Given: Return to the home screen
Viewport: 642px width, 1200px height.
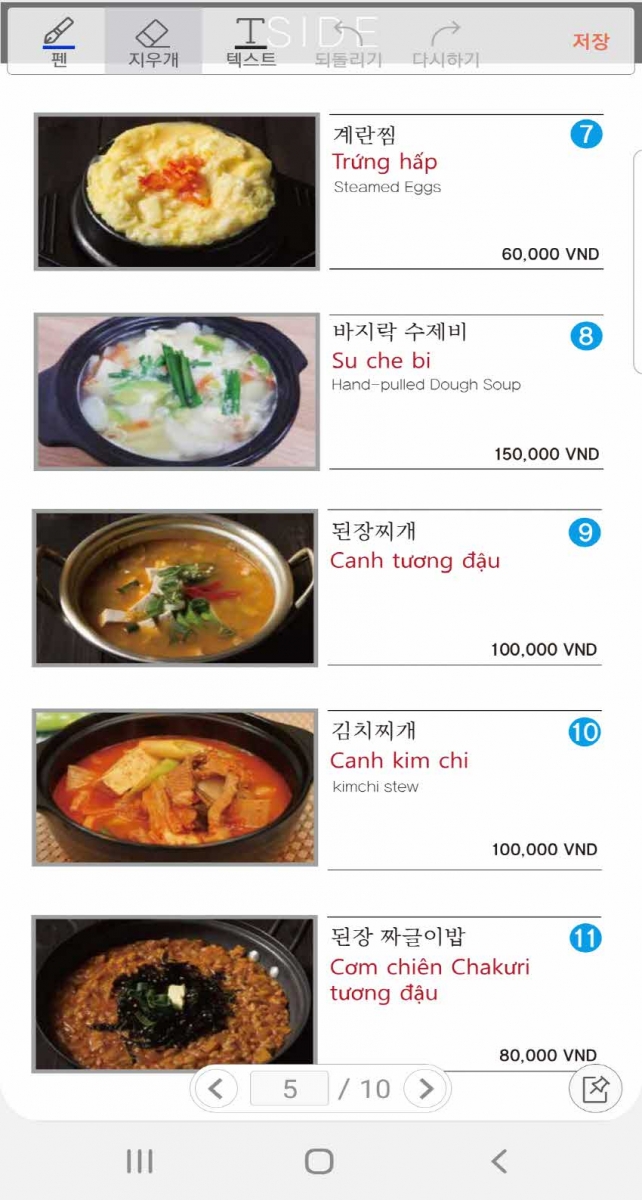Looking at the screenshot, I should pyautogui.click(x=319, y=1161).
